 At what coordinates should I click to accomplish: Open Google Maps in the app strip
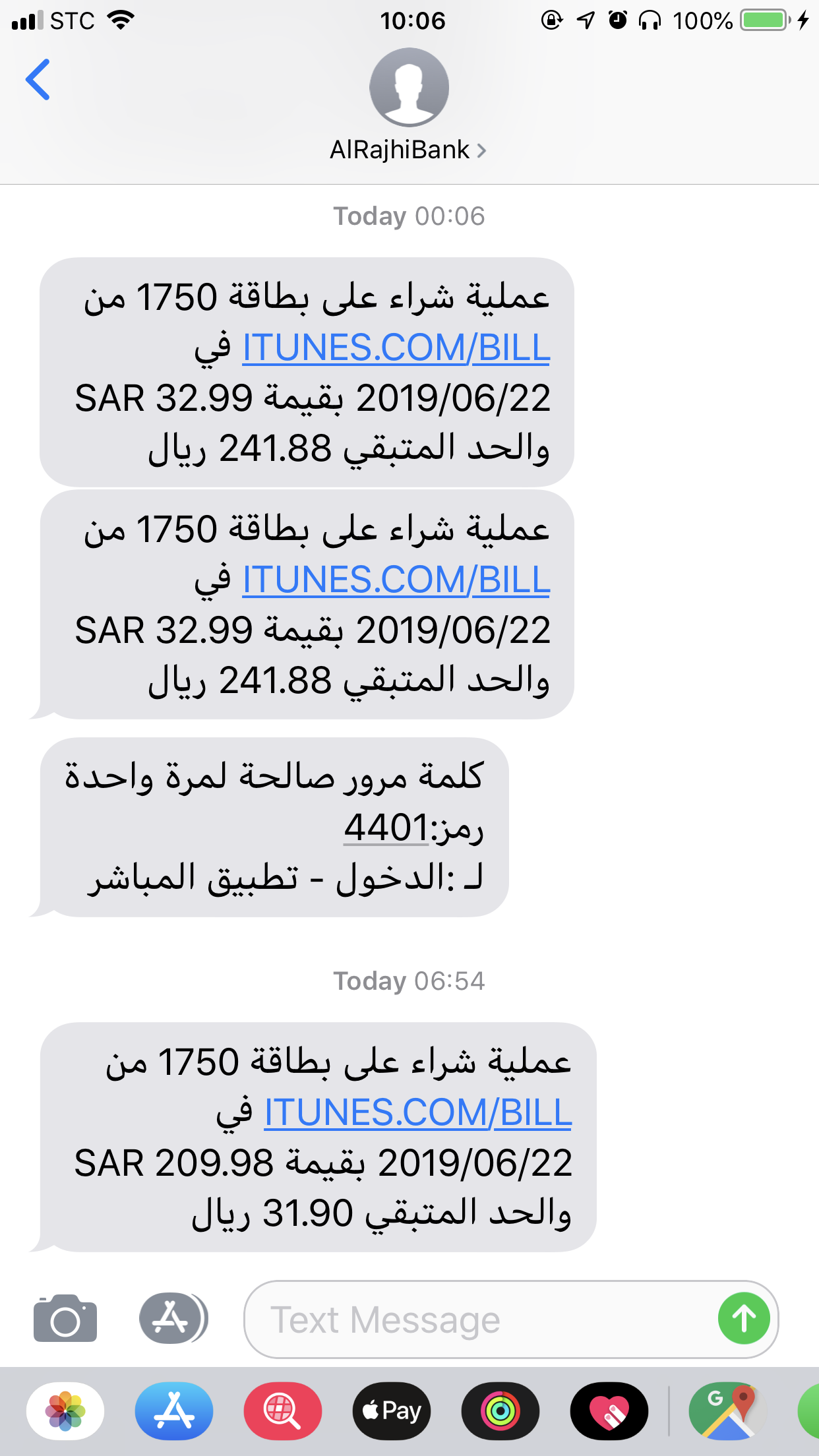(727, 1410)
